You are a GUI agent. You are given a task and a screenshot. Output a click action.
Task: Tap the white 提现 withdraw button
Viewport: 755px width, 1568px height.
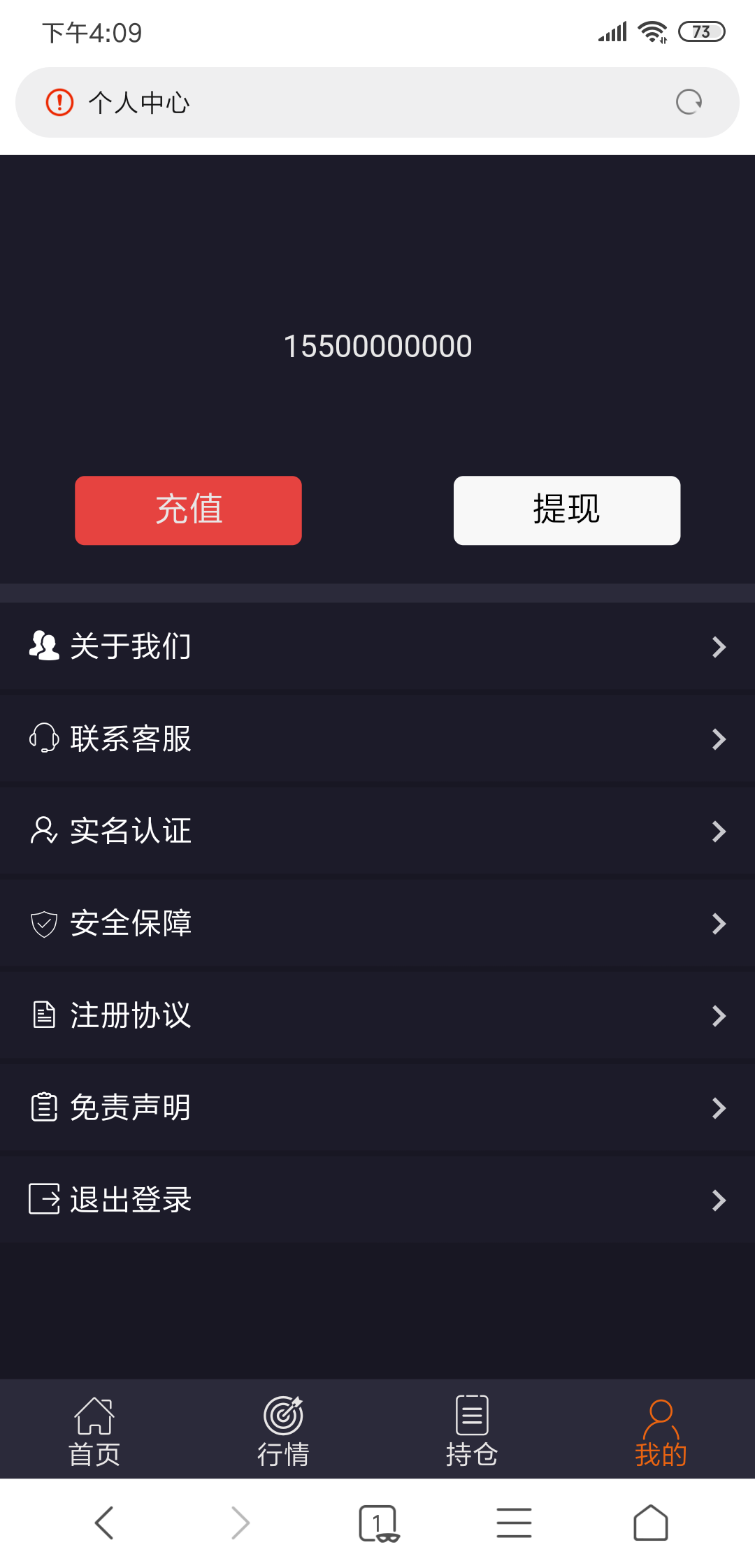[567, 510]
